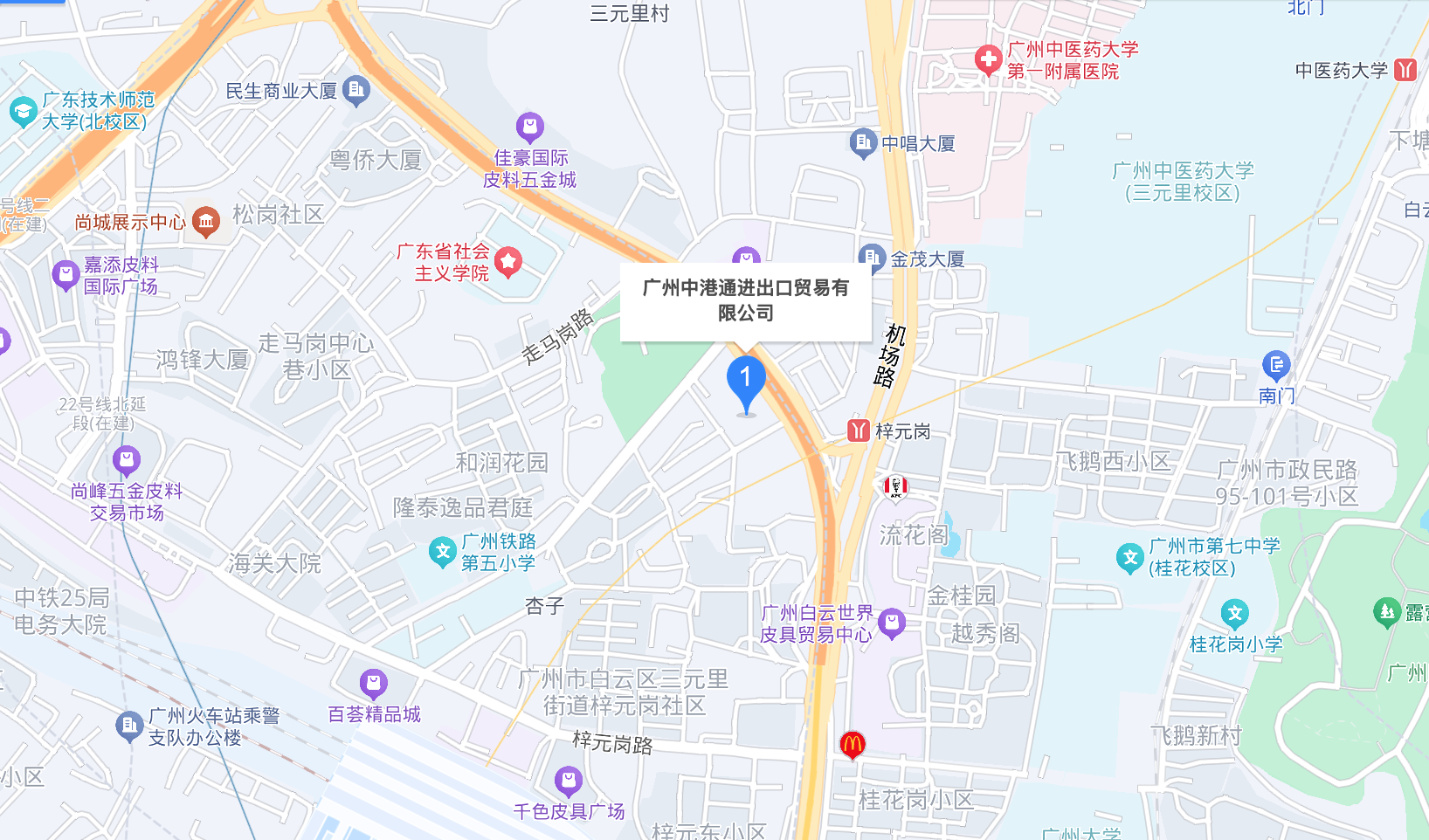Open the McDonald's icon near 桂花岗小区
1429x840 pixels.
point(852,744)
